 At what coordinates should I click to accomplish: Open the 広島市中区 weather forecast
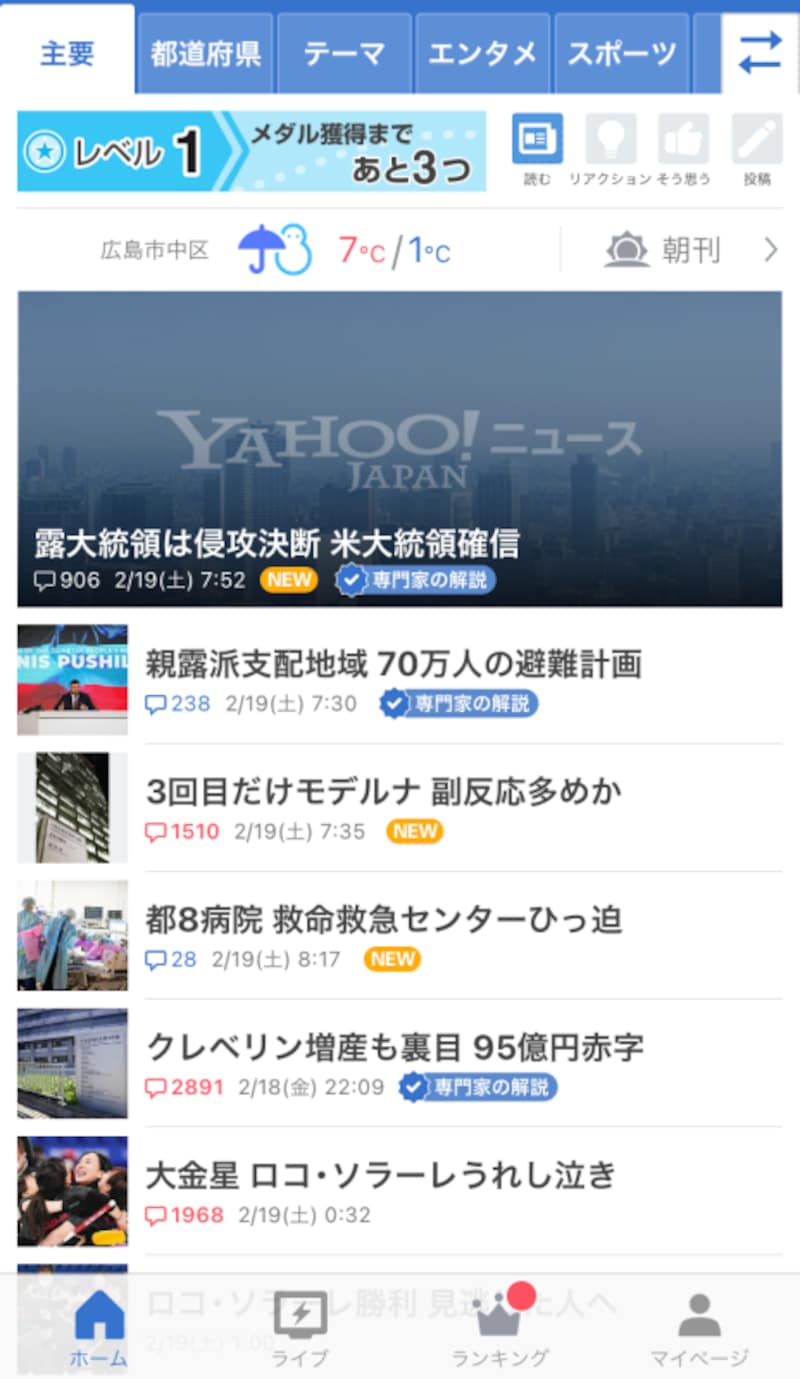pyautogui.click(x=275, y=250)
